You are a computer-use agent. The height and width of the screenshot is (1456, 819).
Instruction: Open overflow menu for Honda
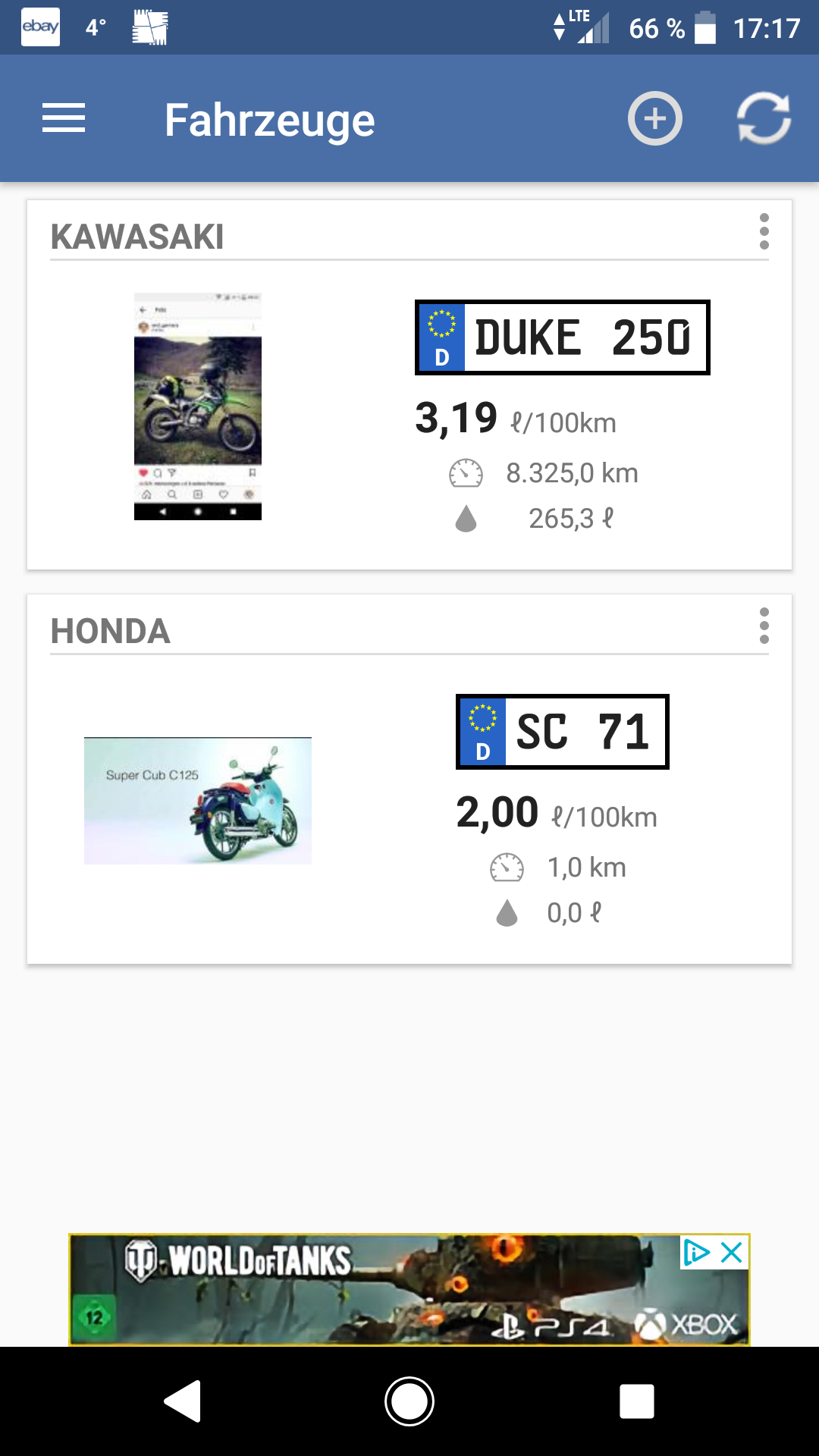click(x=764, y=626)
